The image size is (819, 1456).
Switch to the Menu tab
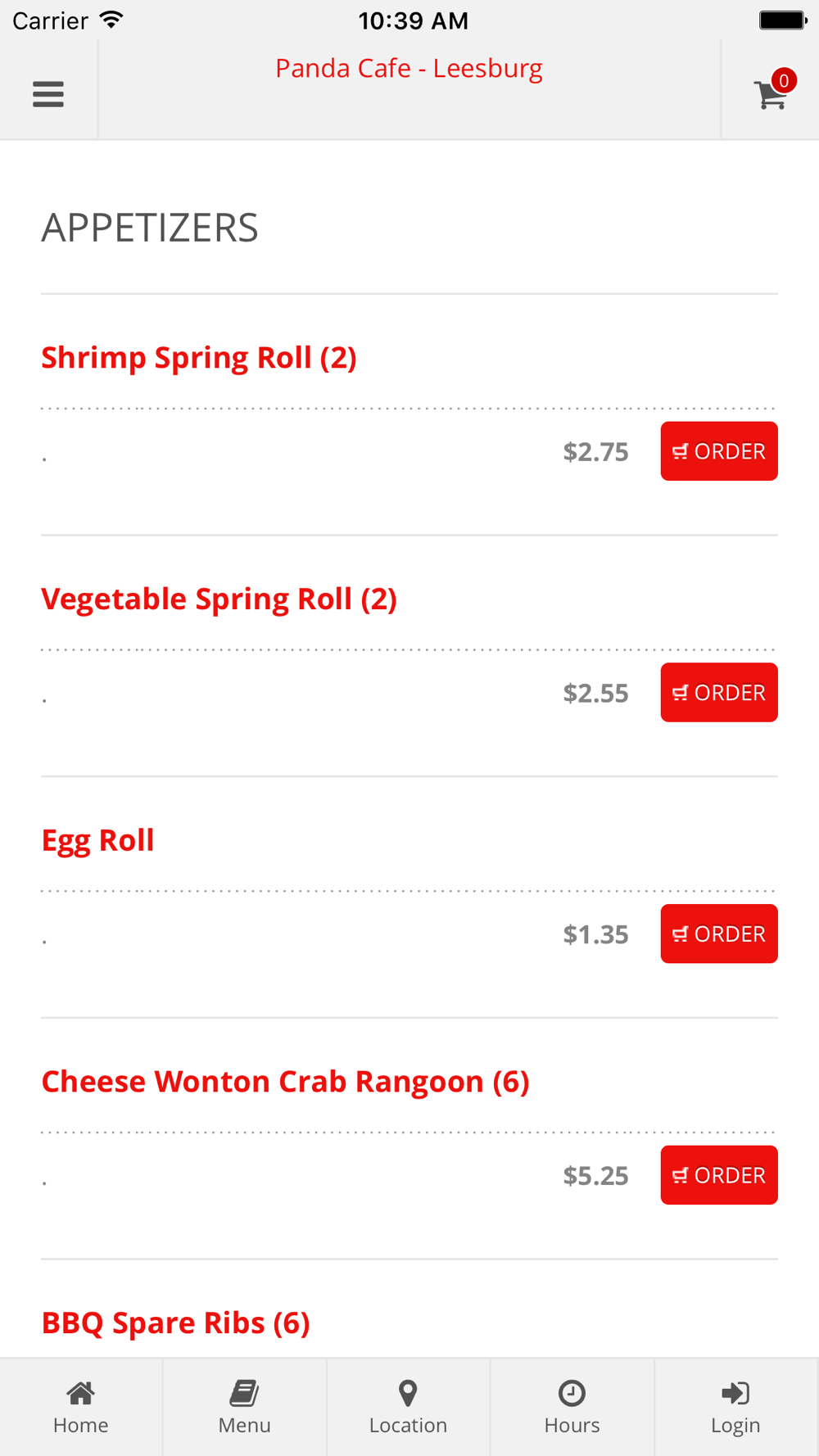pos(245,1407)
